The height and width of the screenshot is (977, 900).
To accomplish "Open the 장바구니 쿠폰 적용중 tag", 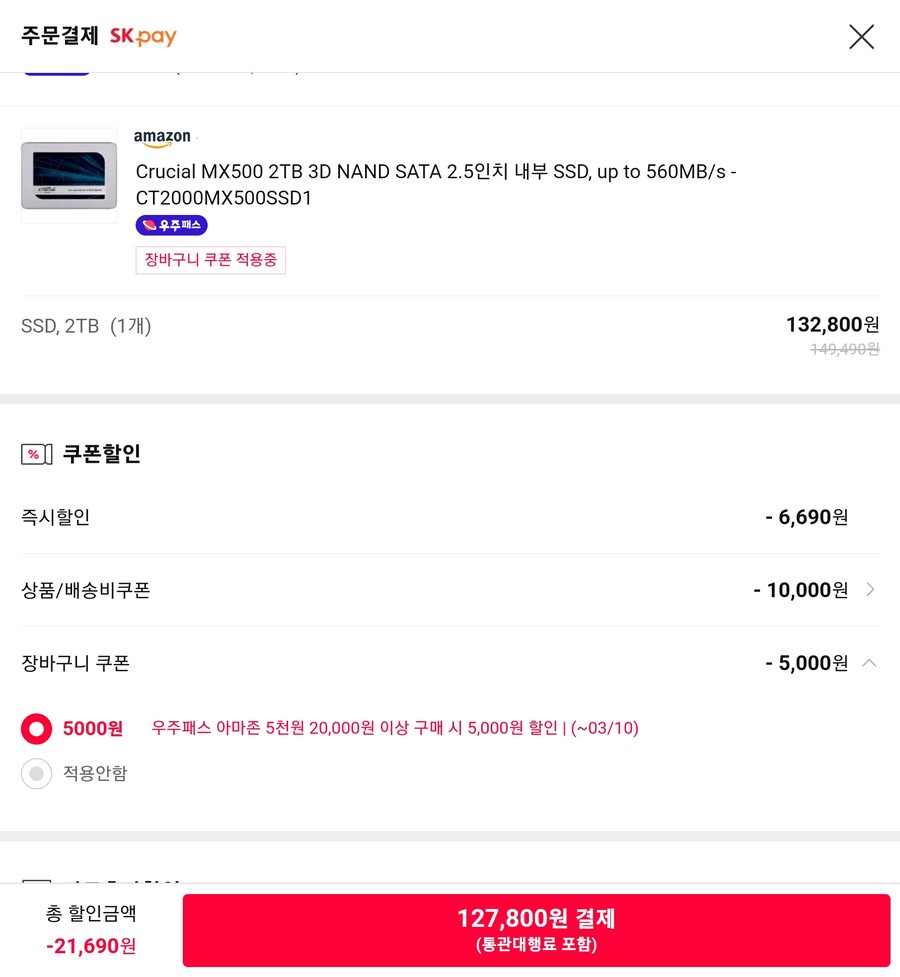I will 210,260.
